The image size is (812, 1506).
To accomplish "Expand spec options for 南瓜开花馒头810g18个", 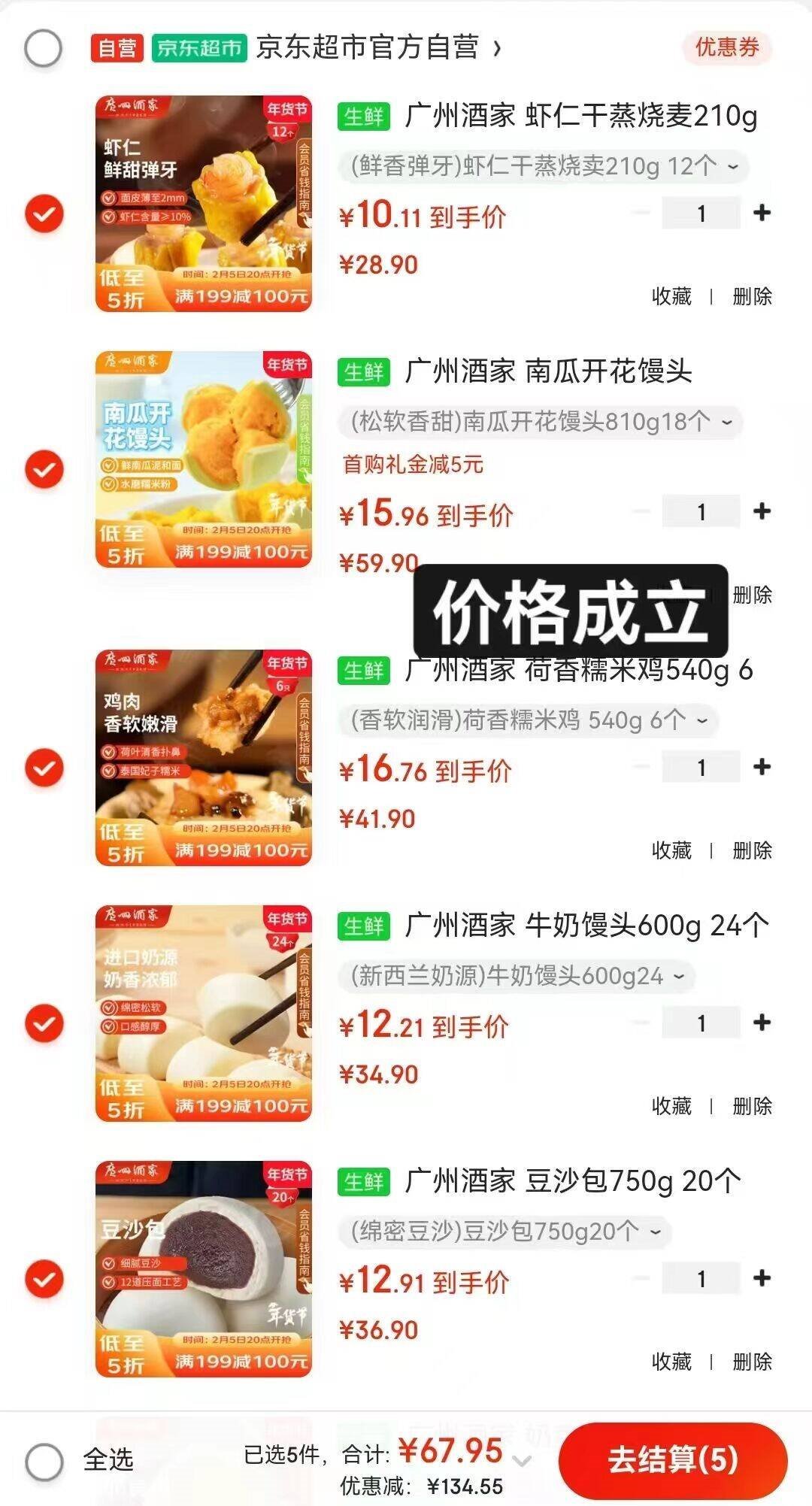I will (541, 422).
